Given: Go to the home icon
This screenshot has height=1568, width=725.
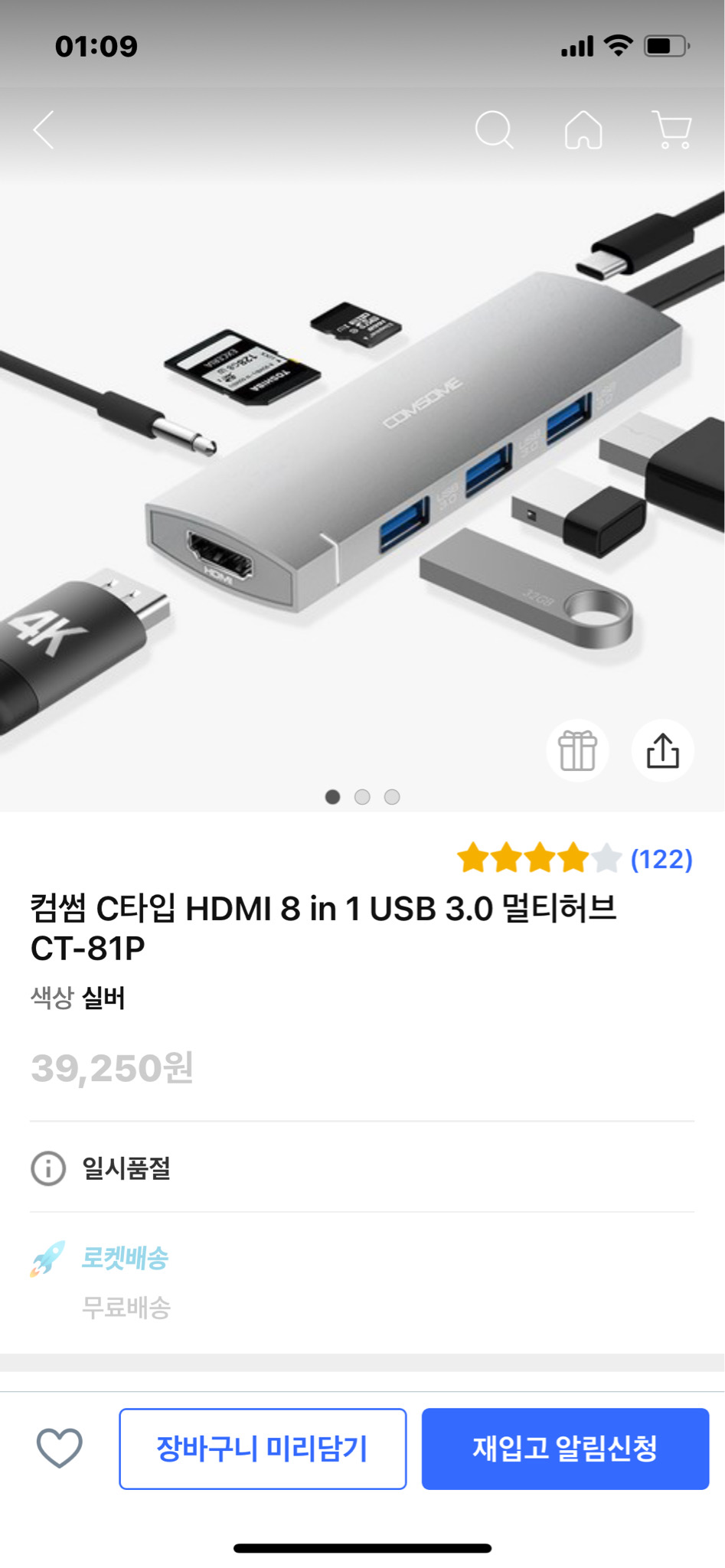Looking at the screenshot, I should point(583,130).
